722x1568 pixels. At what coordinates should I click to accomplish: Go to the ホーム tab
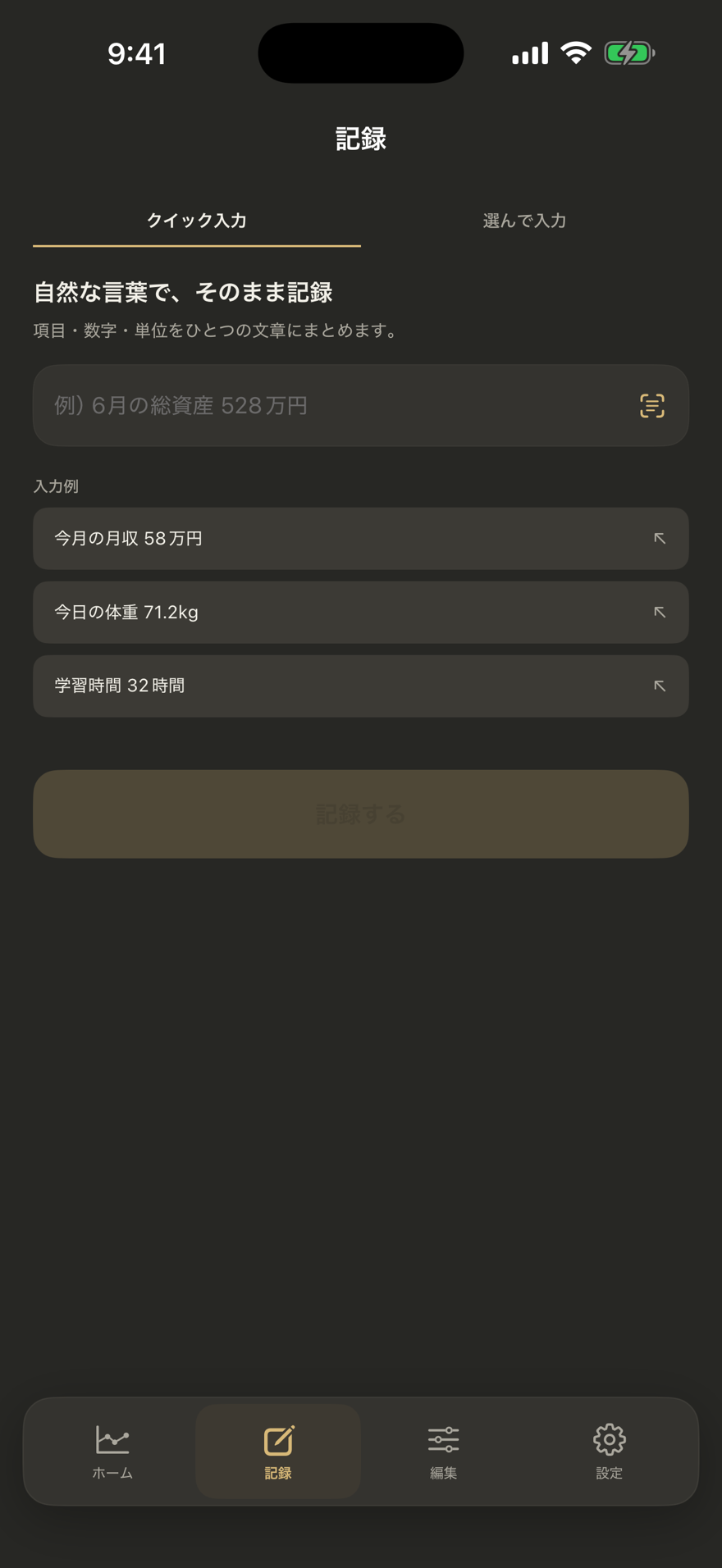tap(112, 1452)
